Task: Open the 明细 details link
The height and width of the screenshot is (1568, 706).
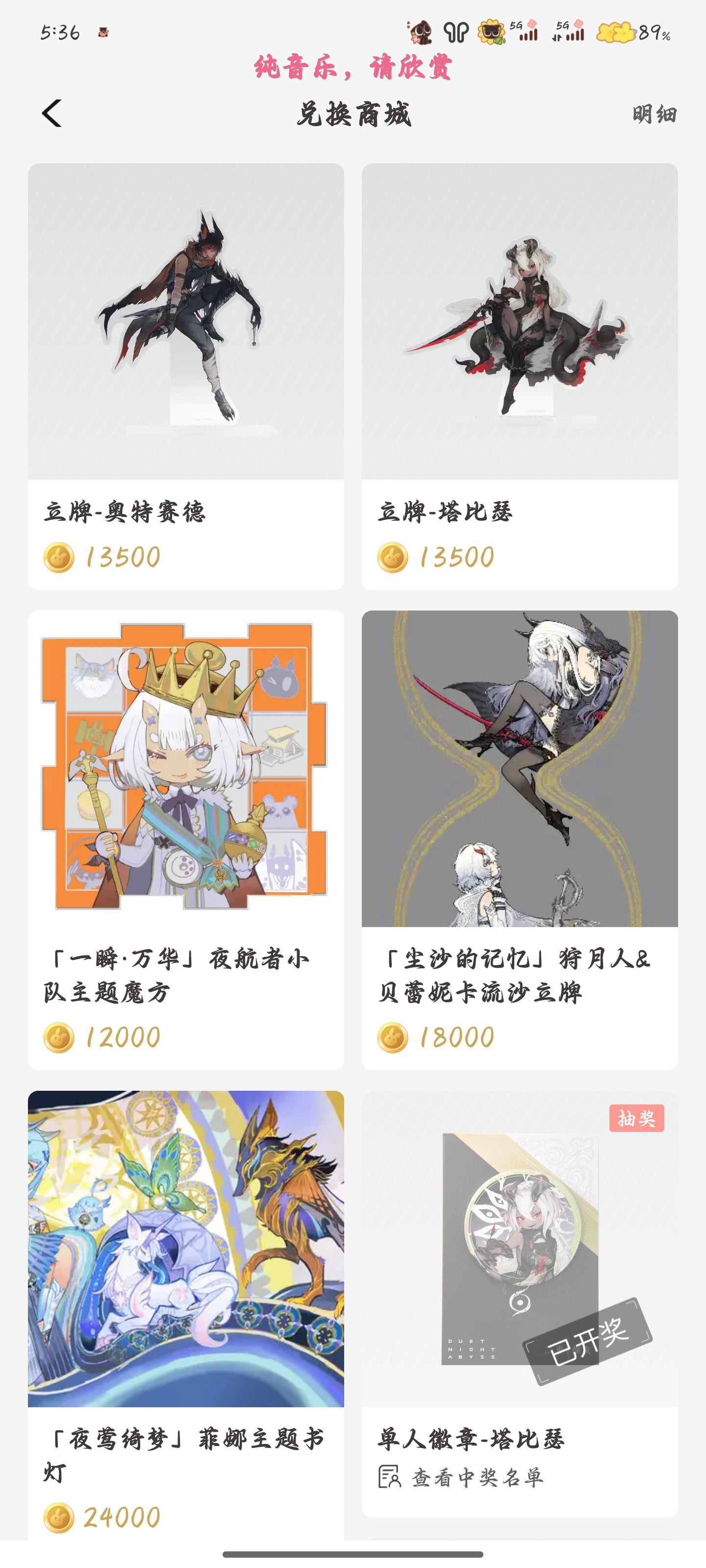Action: pos(654,115)
